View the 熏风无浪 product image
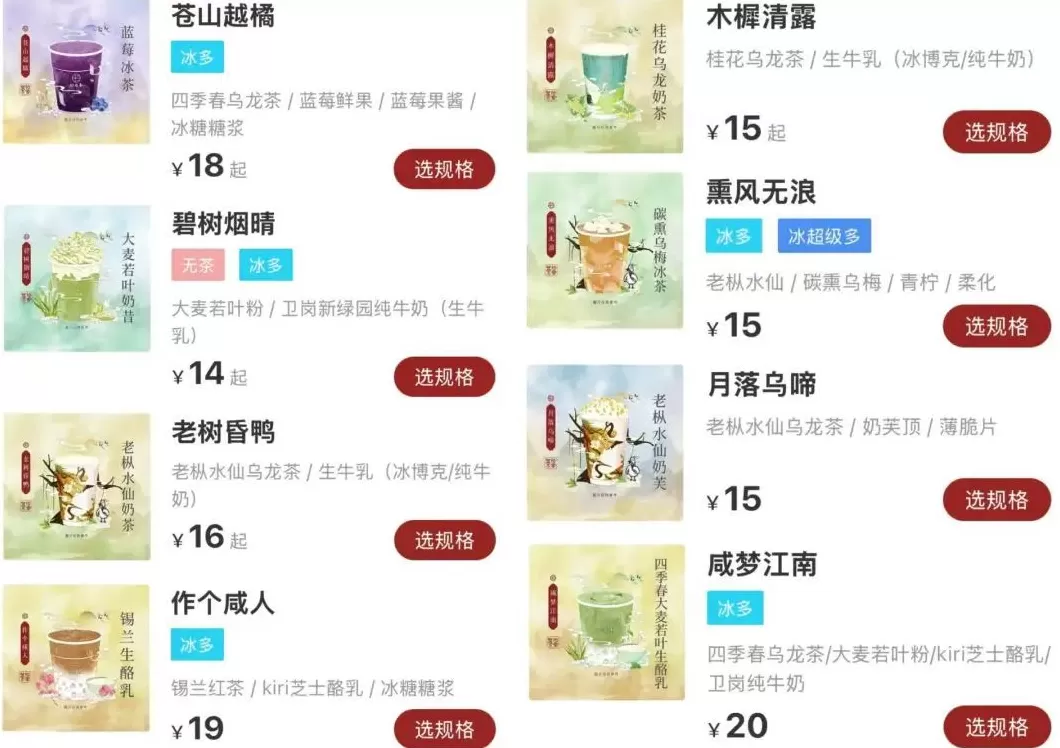The width and height of the screenshot is (1060, 748). pyautogui.click(x=605, y=250)
